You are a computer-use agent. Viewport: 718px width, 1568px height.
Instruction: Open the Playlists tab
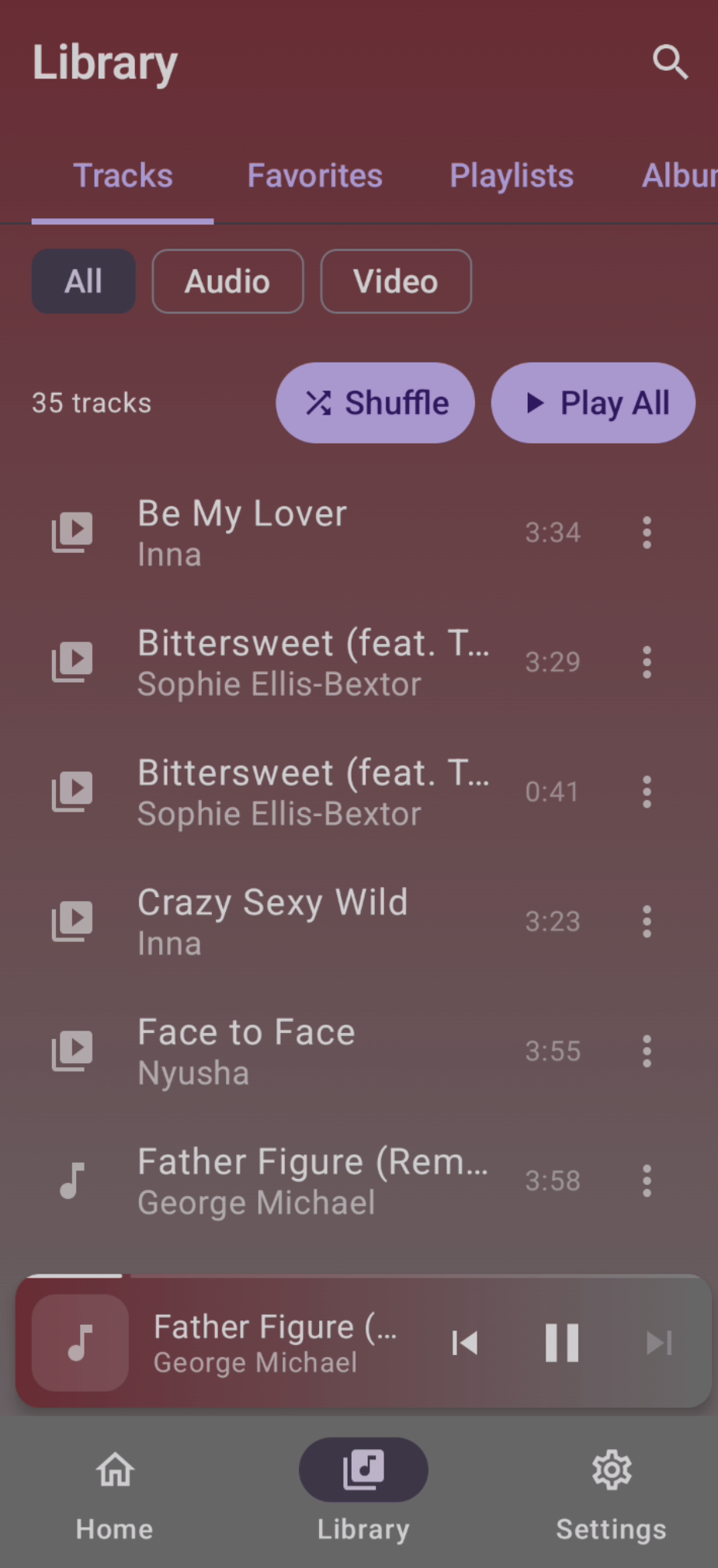tap(511, 176)
